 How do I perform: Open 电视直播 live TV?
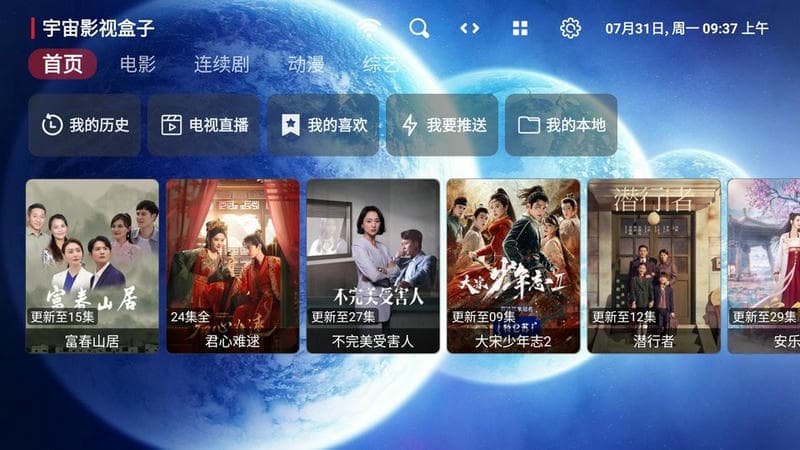coord(204,125)
